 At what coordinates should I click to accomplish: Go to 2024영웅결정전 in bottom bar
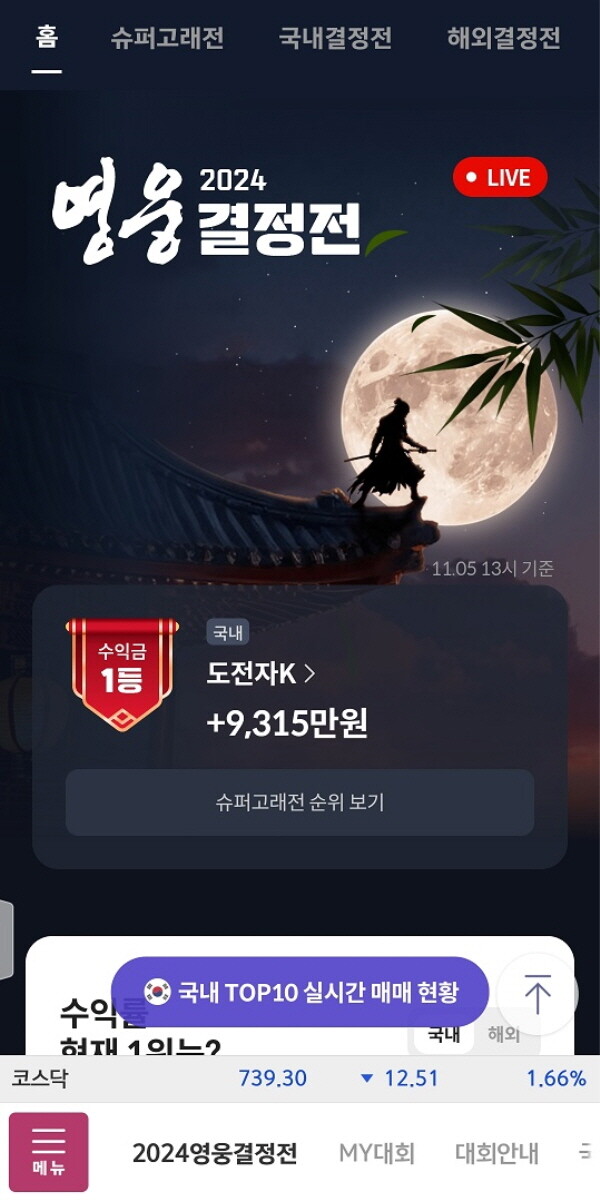[x=215, y=1153]
